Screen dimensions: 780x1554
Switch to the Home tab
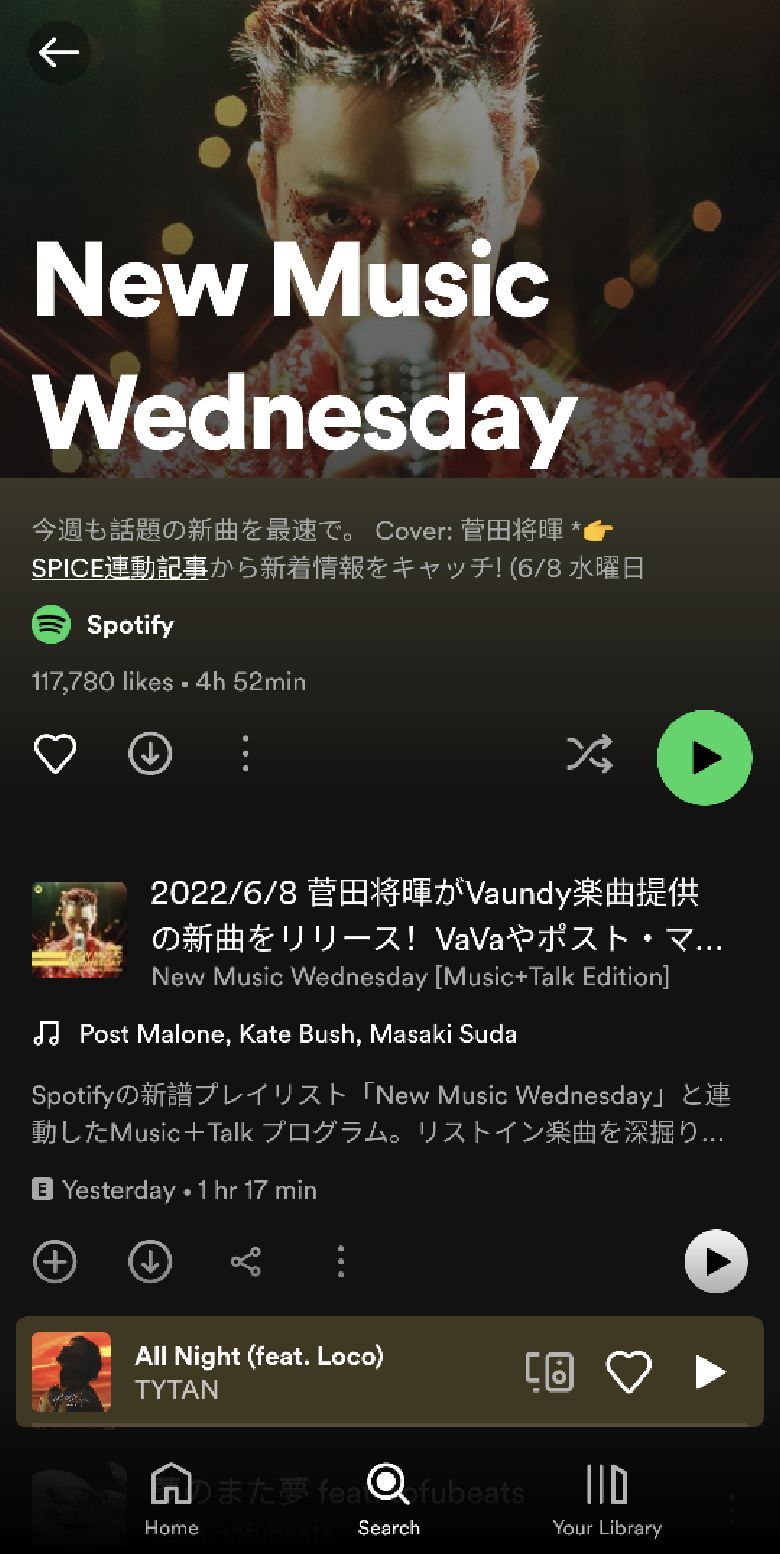pos(171,1499)
